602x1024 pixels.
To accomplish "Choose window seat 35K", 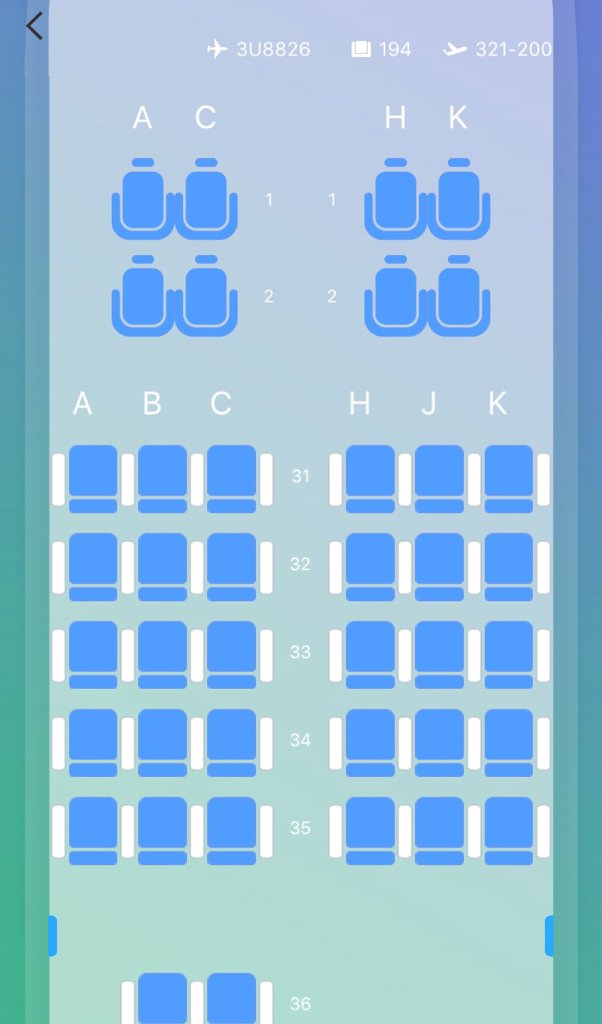I will pyautogui.click(x=508, y=830).
